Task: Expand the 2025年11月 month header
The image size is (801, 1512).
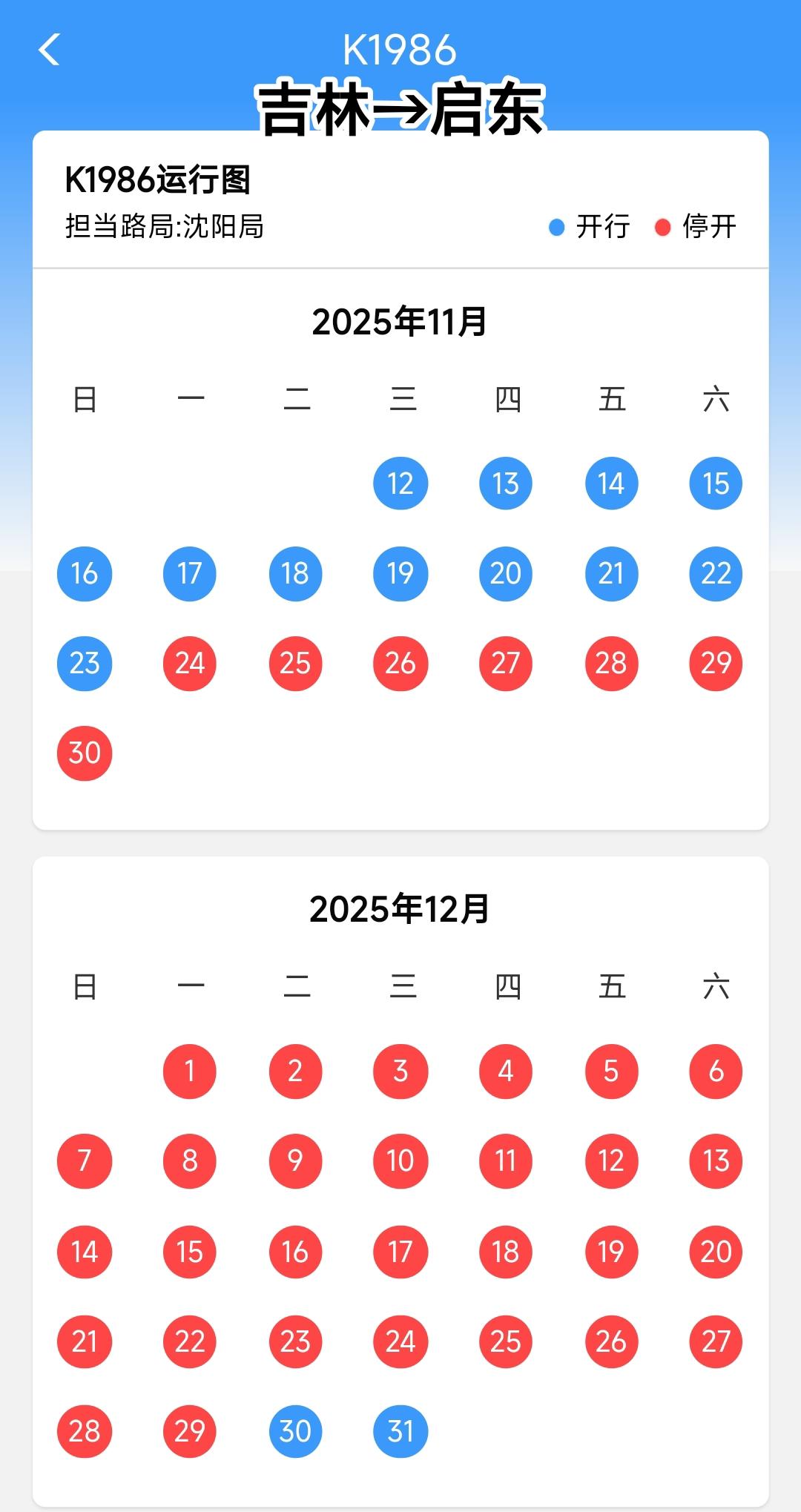Action: (400, 322)
